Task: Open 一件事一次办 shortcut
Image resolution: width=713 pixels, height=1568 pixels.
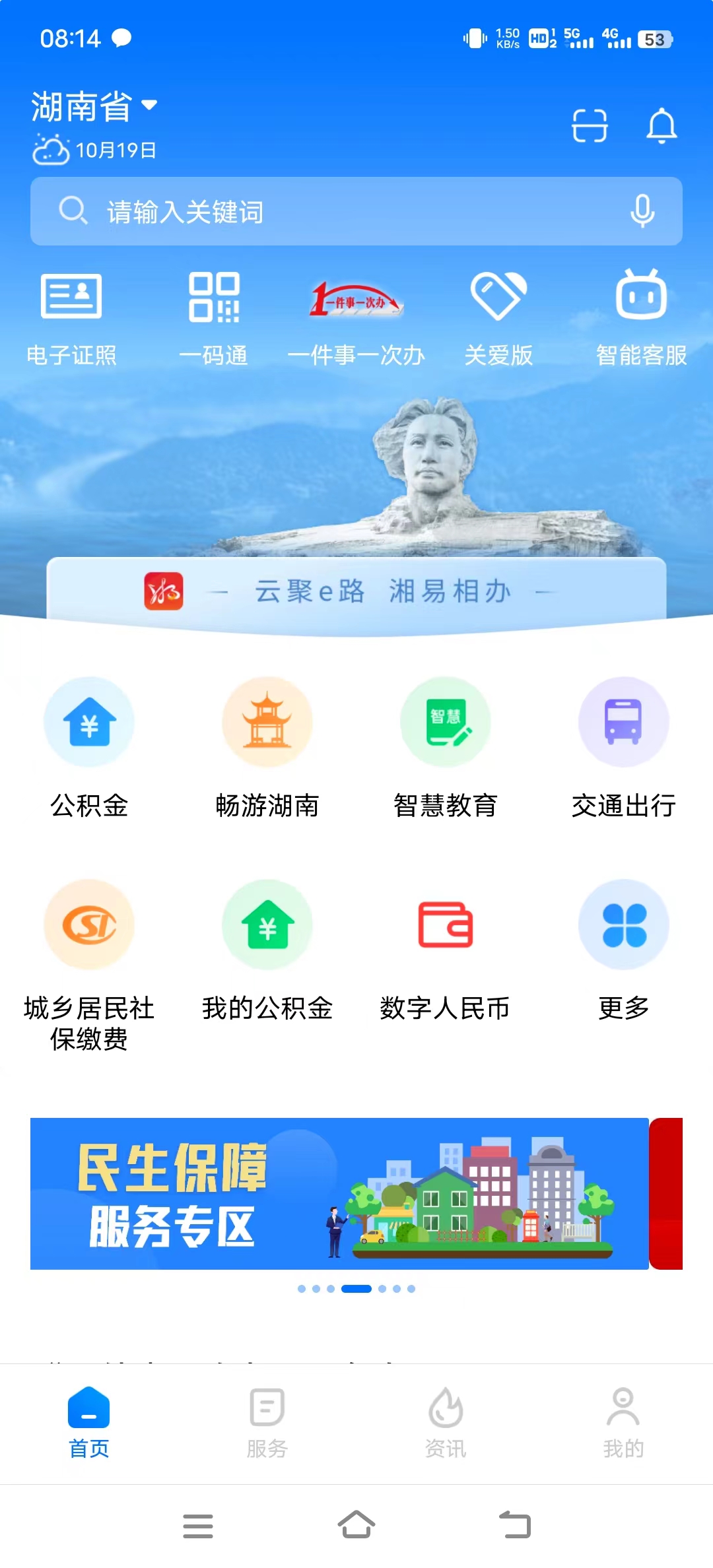Action: pos(356,318)
